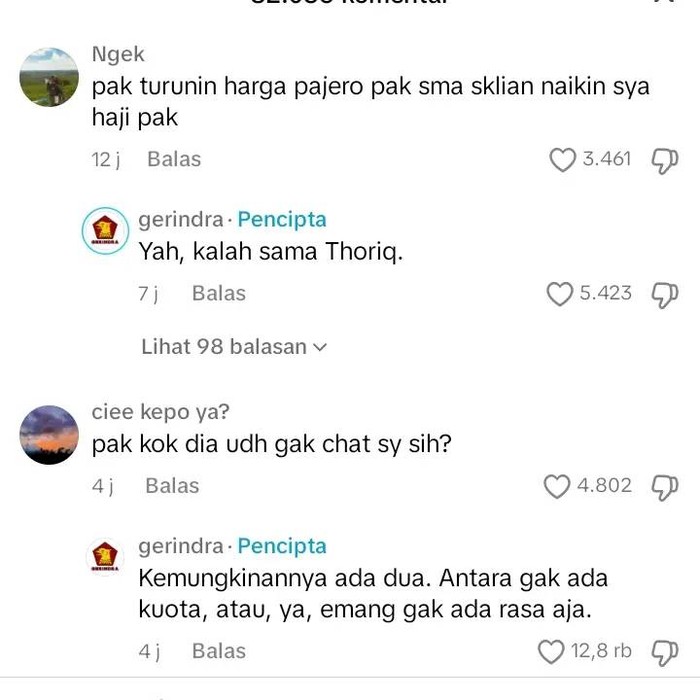Like gerindra's 'Kemungkinannya ada dua' reply
Viewport: 700px width, 700px height.
(552, 652)
